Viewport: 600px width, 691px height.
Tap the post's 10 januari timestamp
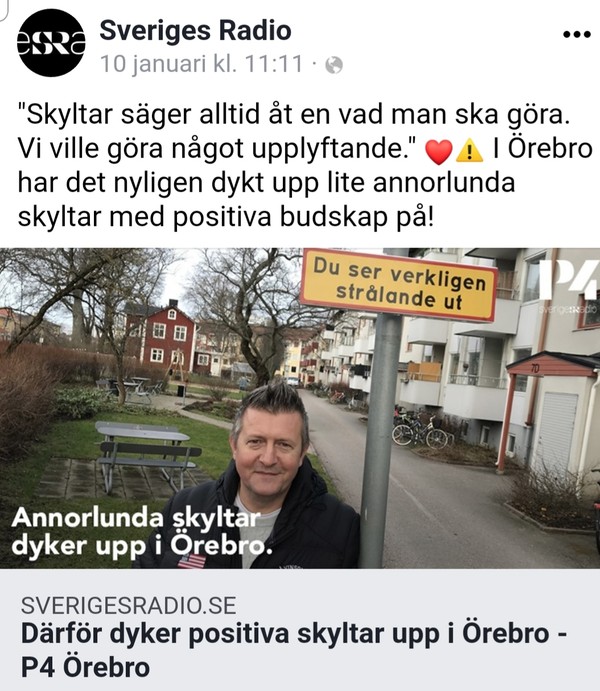tap(200, 64)
